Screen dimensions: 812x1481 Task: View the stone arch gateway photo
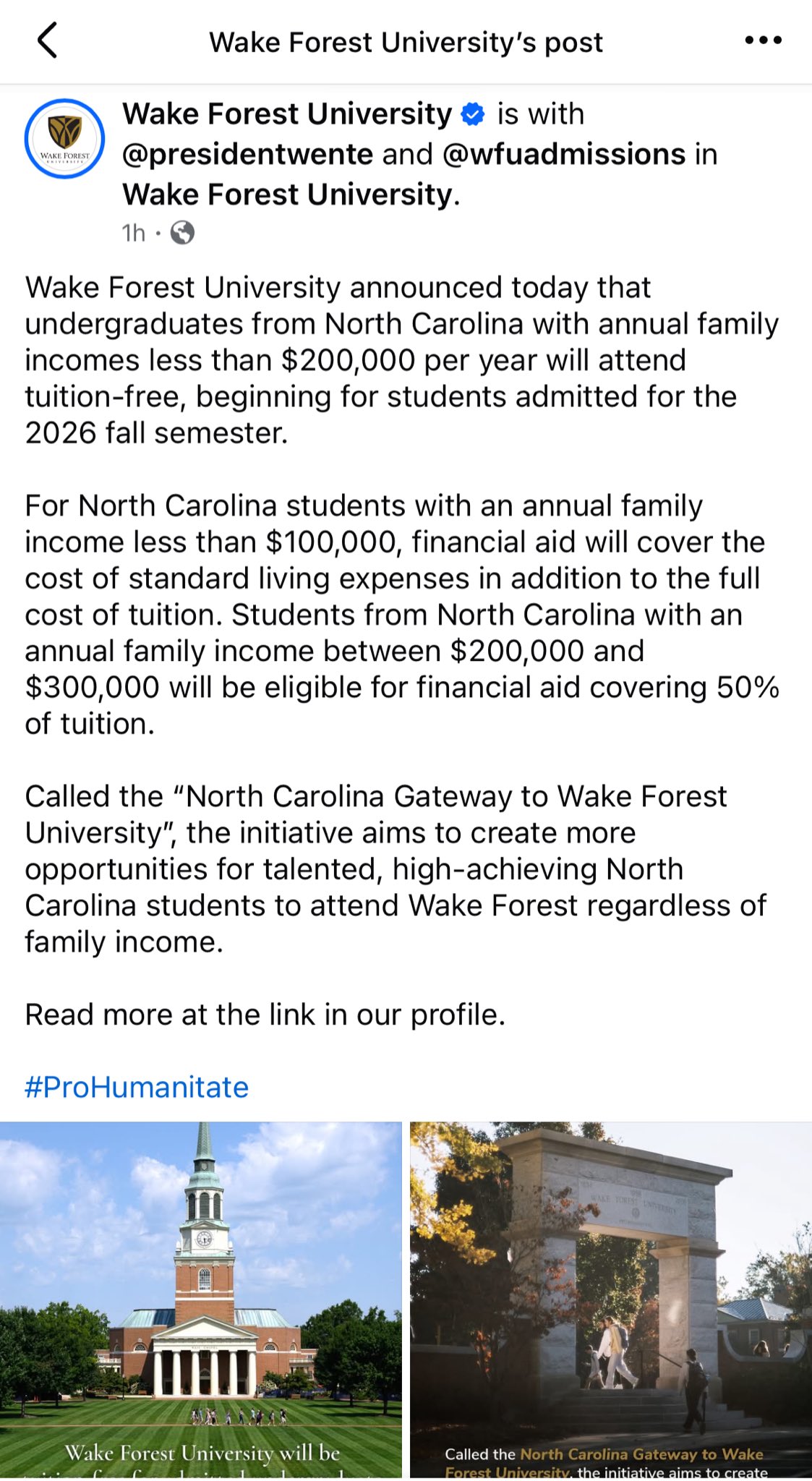(x=611, y=1298)
